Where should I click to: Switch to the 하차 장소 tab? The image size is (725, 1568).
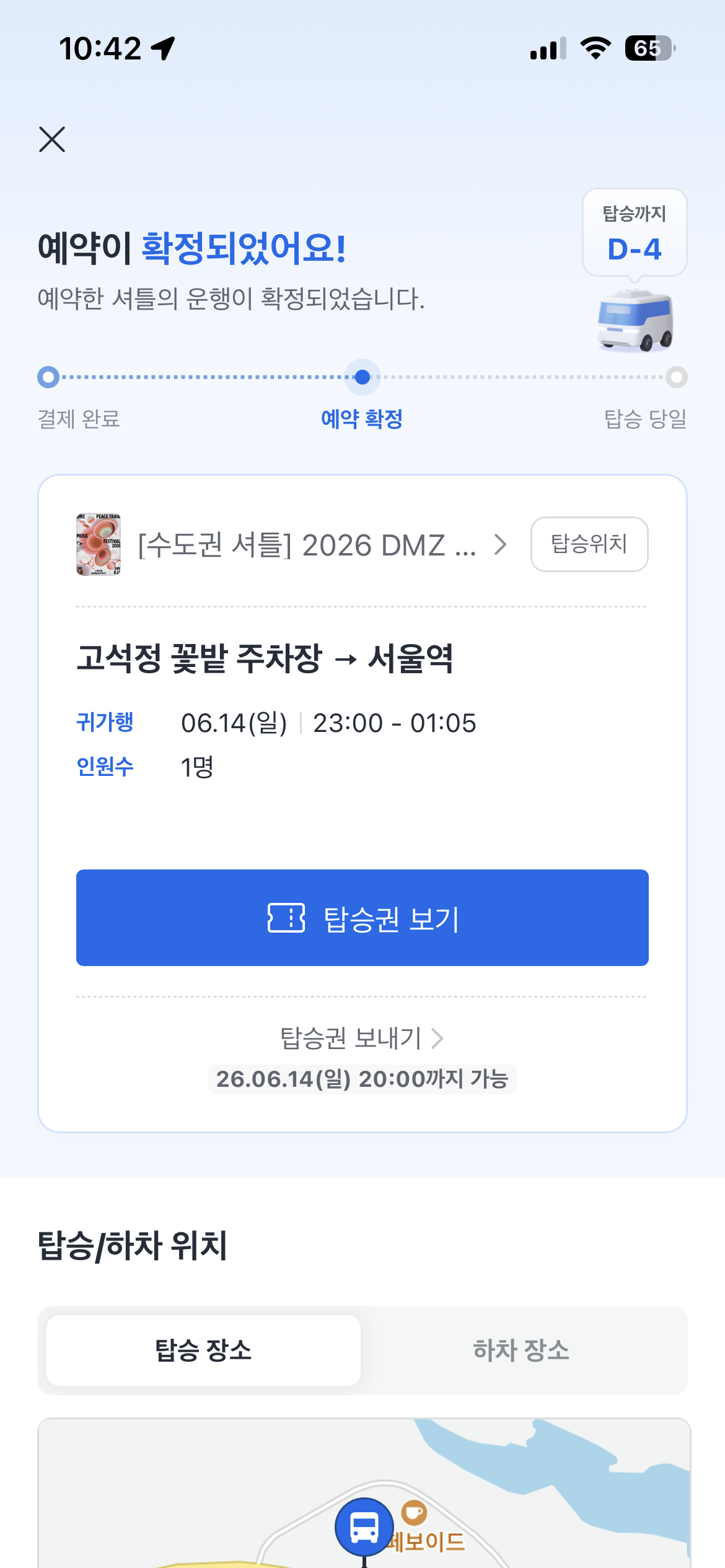point(521,1350)
